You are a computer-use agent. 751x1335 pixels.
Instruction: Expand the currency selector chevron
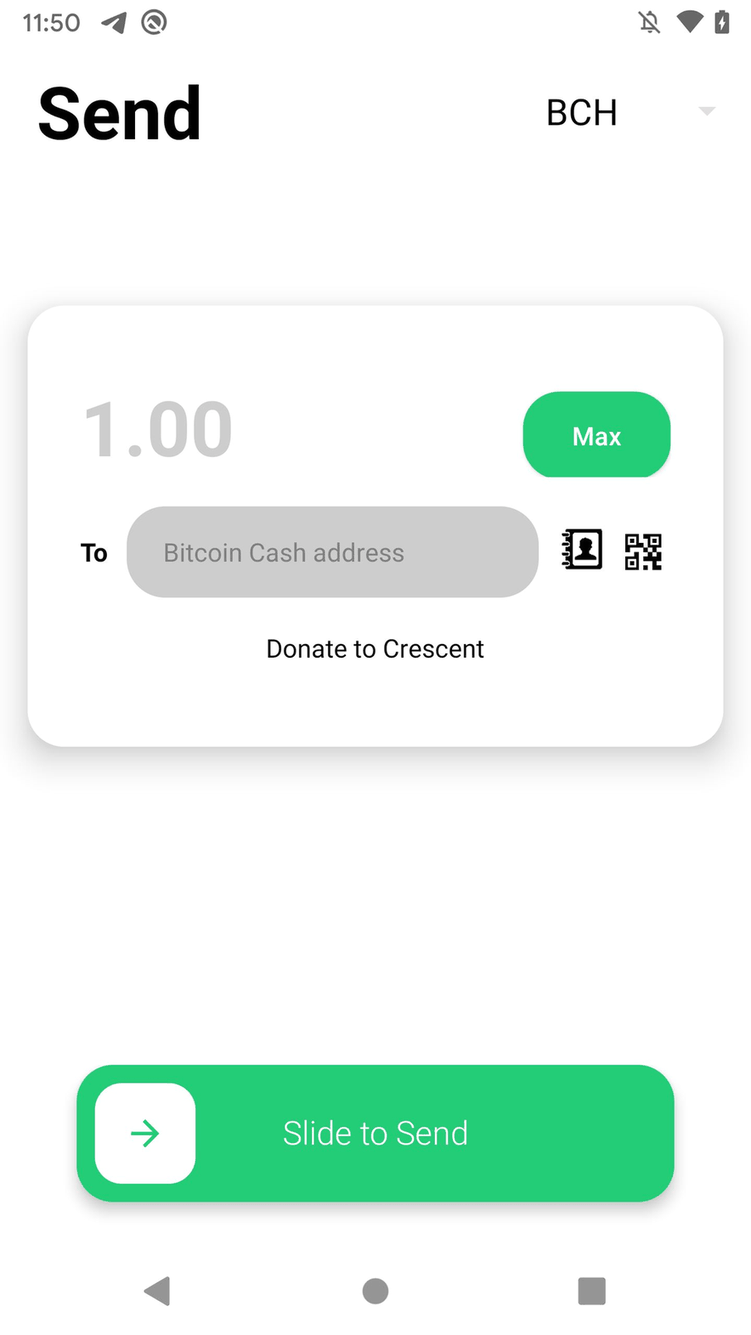(x=707, y=111)
